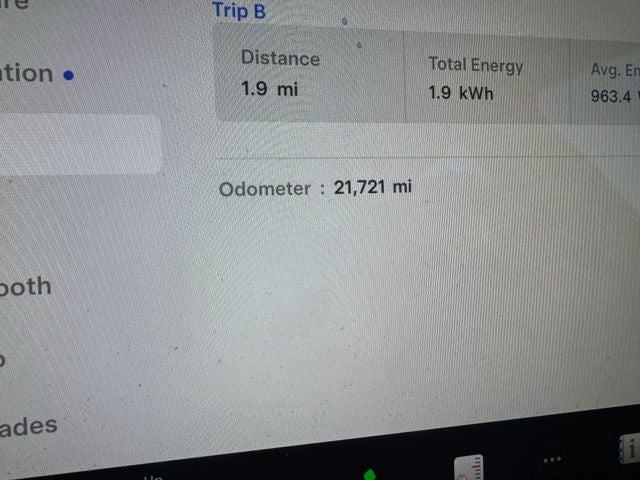Screen dimensions: 640x480
Task: Open the three-dot app launcher
Action: (x=552, y=461)
